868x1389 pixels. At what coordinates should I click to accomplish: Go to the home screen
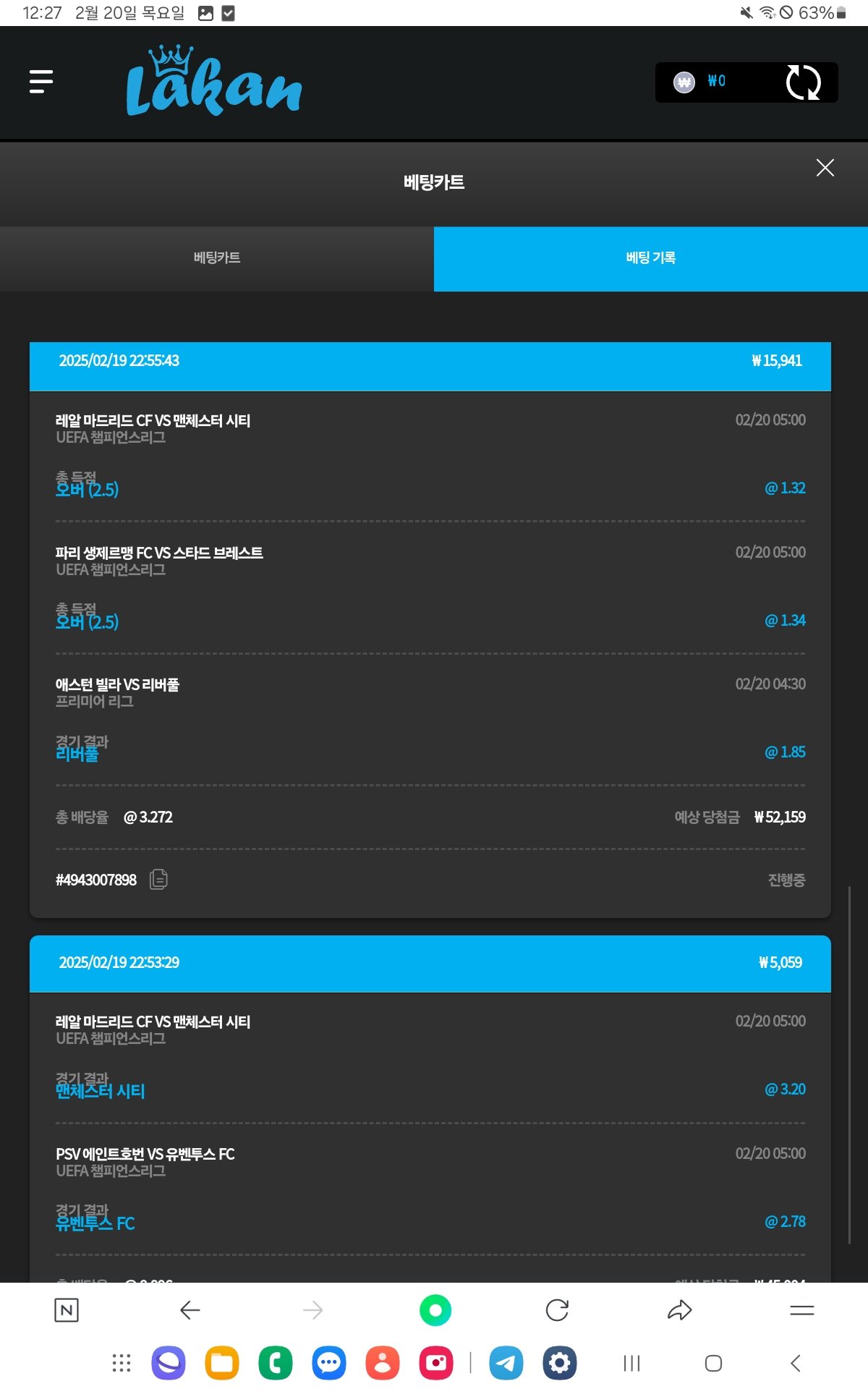(x=713, y=1364)
